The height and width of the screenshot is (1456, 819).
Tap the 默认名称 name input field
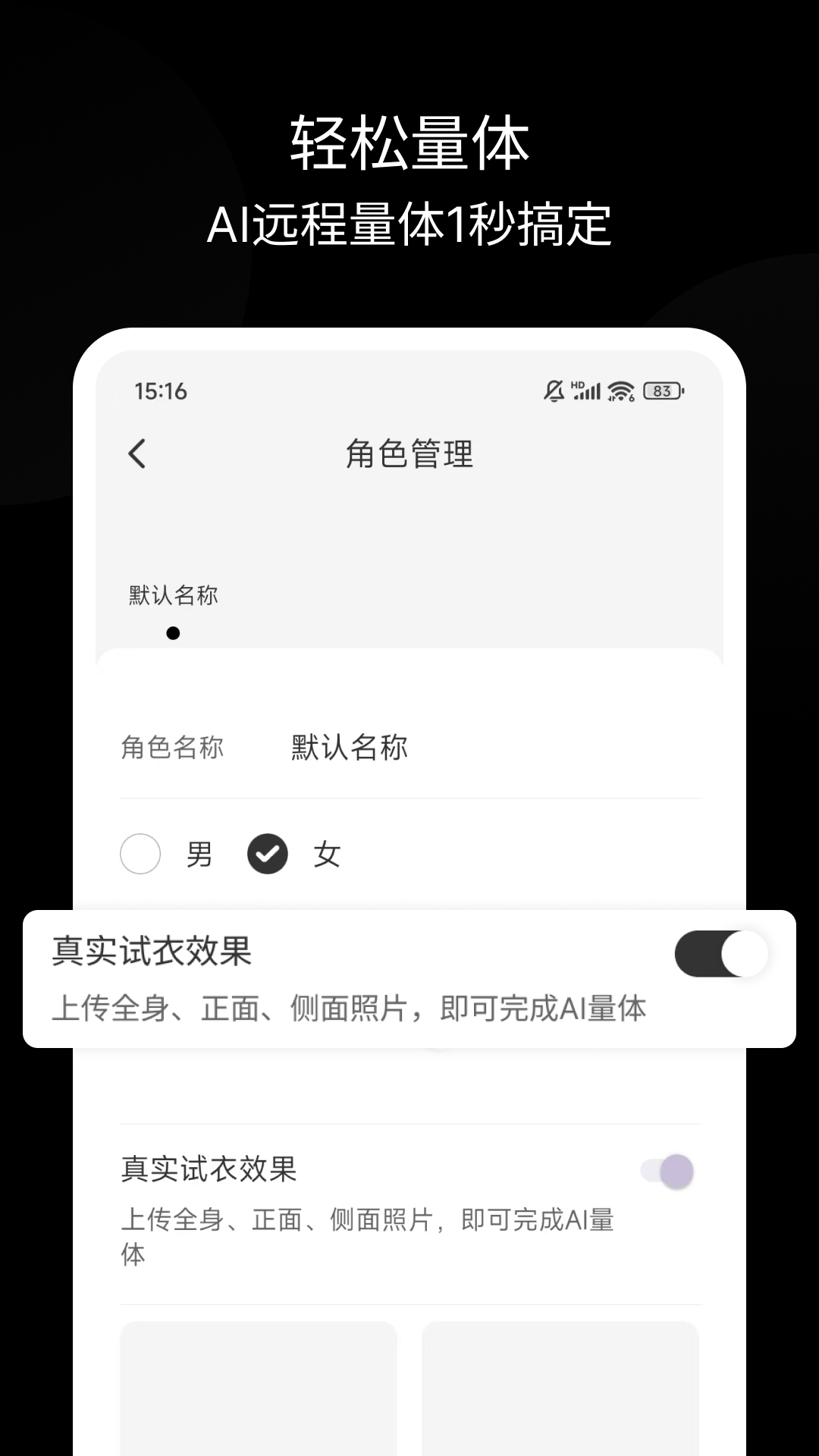[x=348, y=746]
